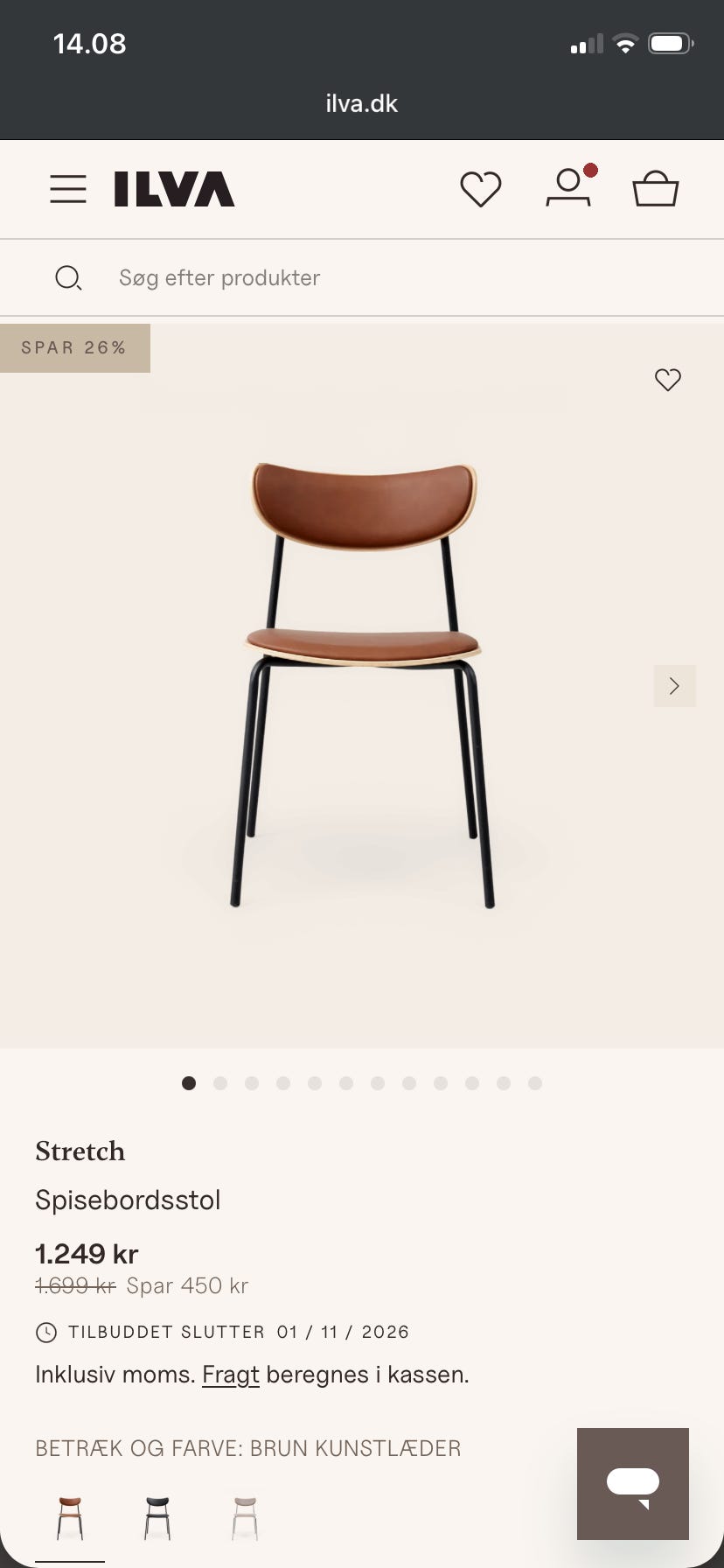
Task: Select the brown faux leather chair variant
Action: [x=70, y=1518]
